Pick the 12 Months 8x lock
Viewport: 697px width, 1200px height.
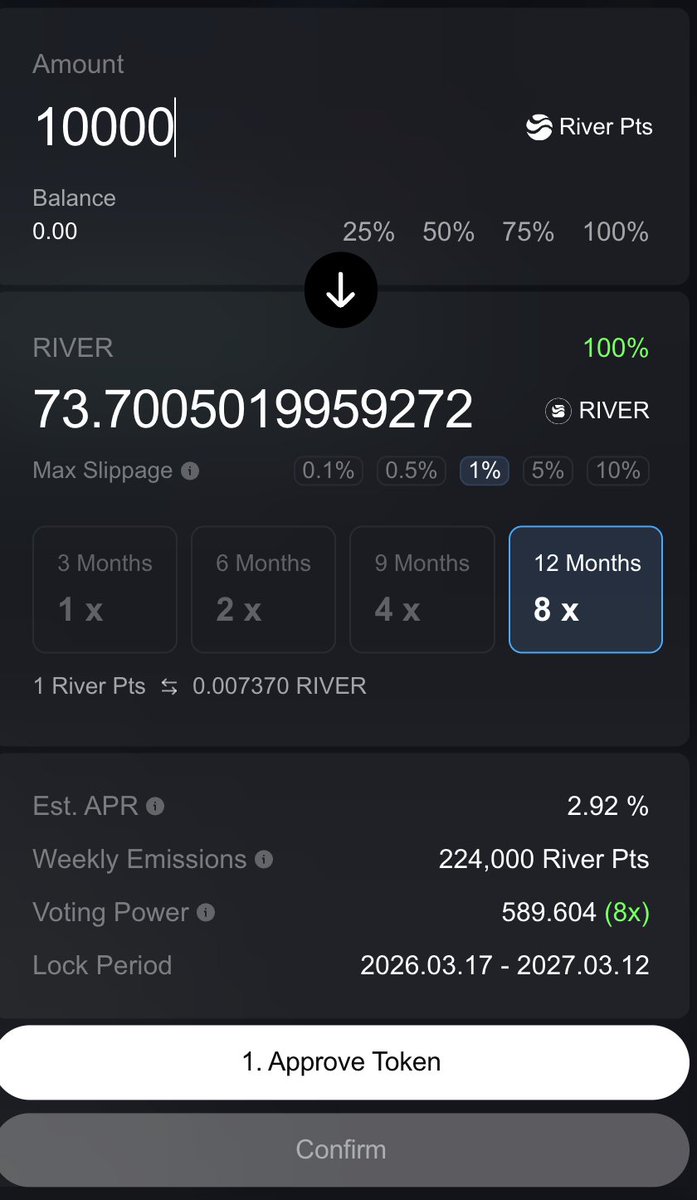585,589
